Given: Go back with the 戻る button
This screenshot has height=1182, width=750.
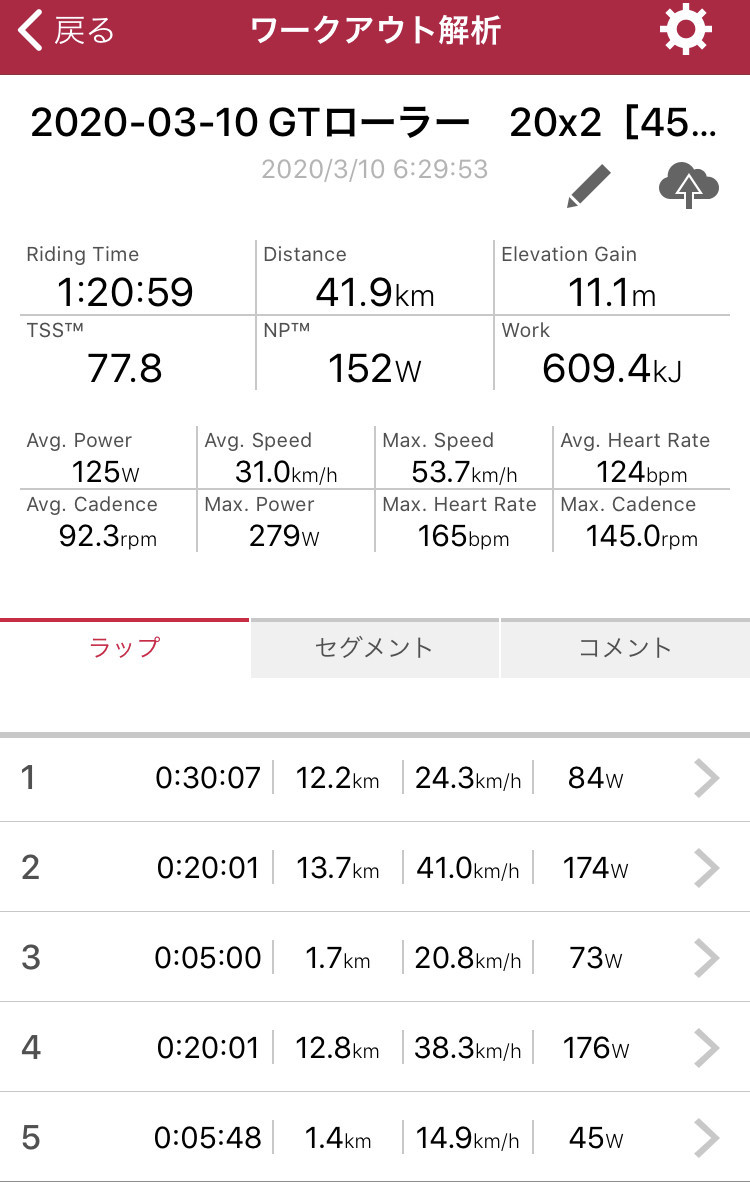Looking at the screenshot, I should 66,31.
